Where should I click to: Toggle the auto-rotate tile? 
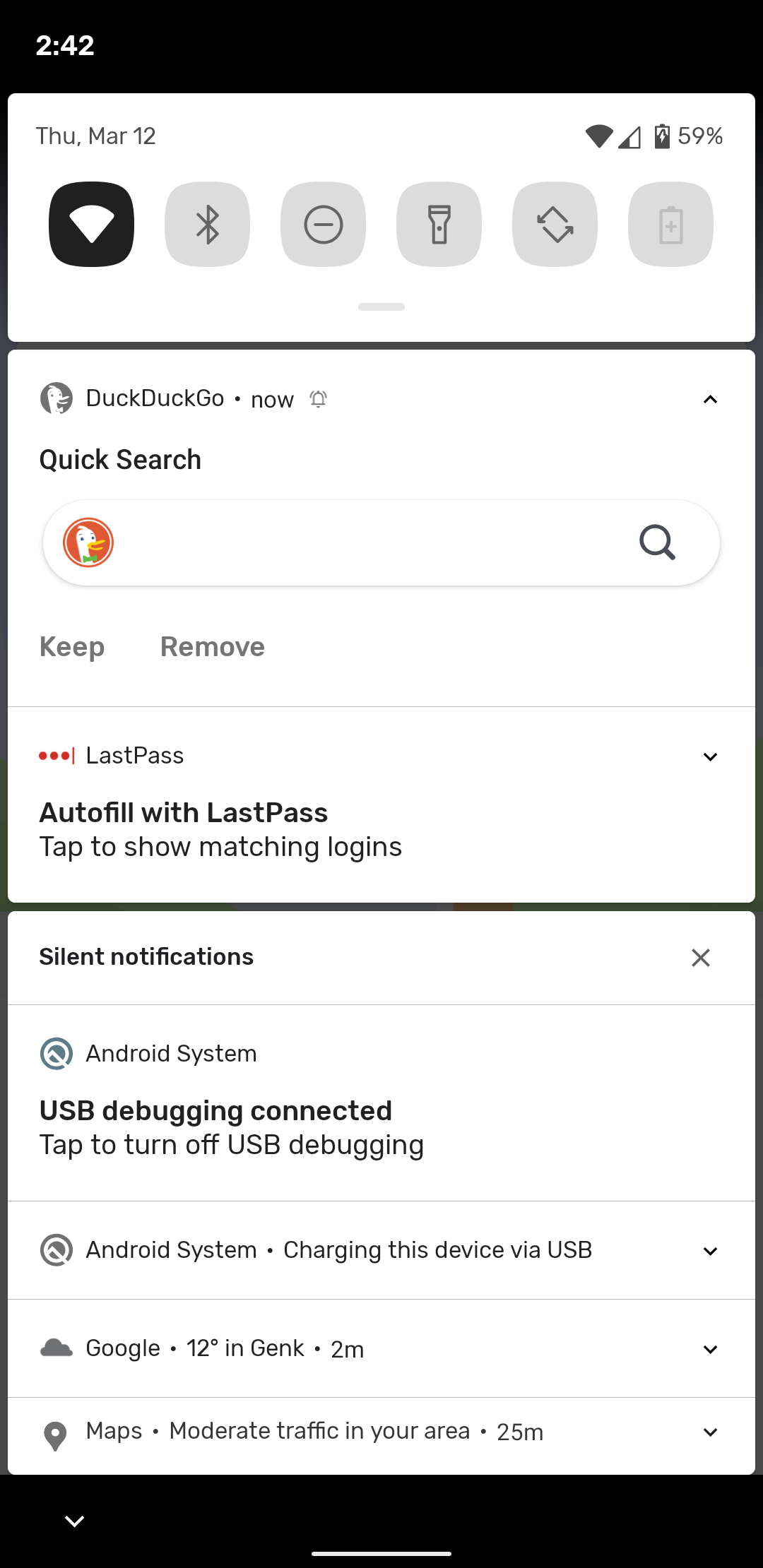point(555,225)
